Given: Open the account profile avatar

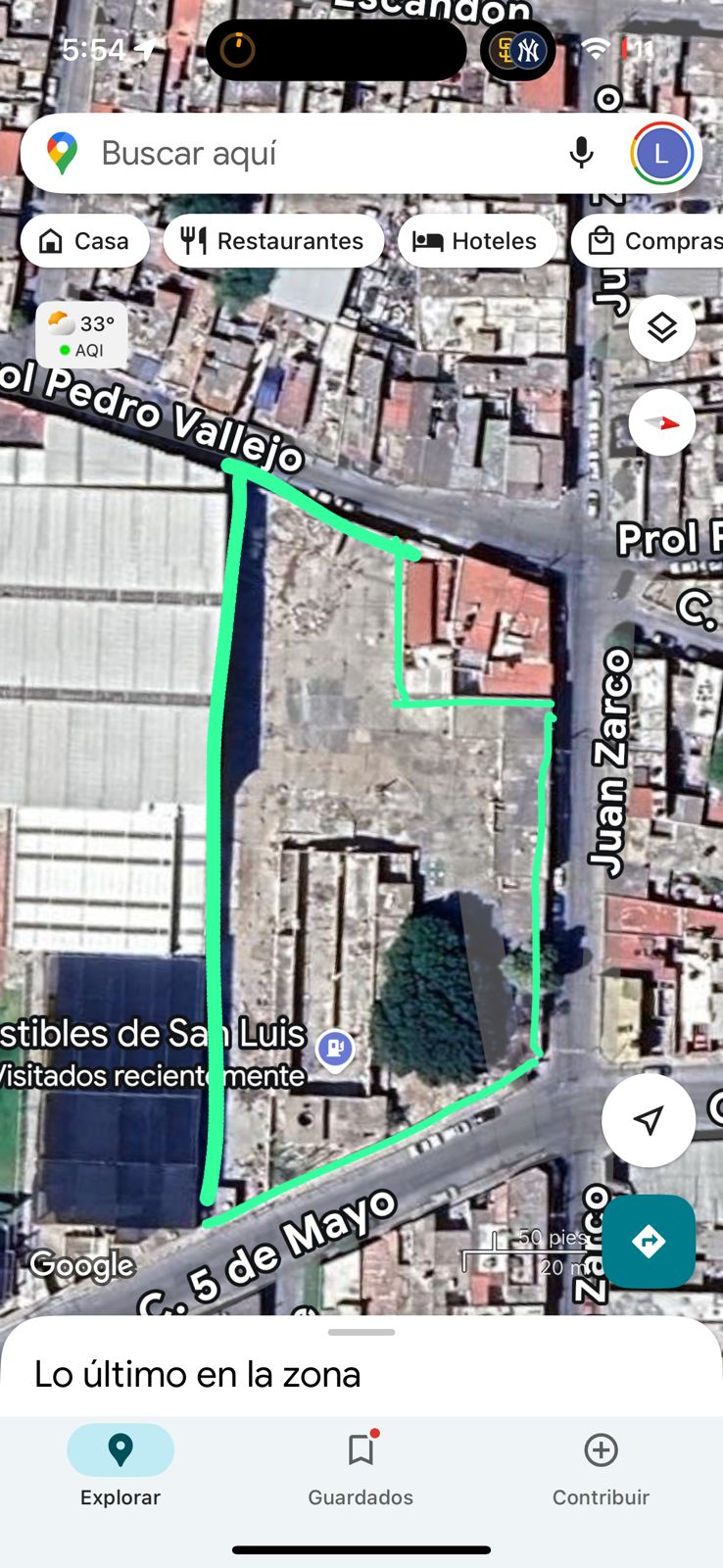Looking at the screenshot, I should click(662, 153).
